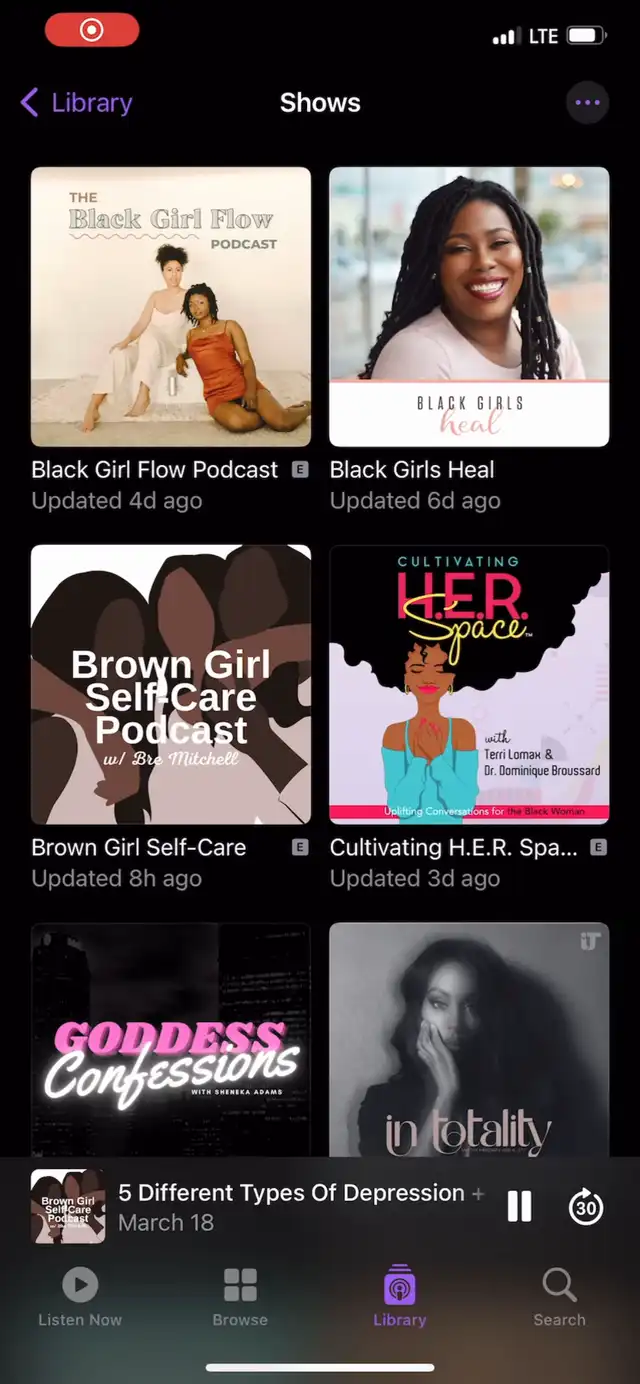Open Cultivating H.E.R. Space show
Screen dimensions: 640x1384
[x=469, y=685]
